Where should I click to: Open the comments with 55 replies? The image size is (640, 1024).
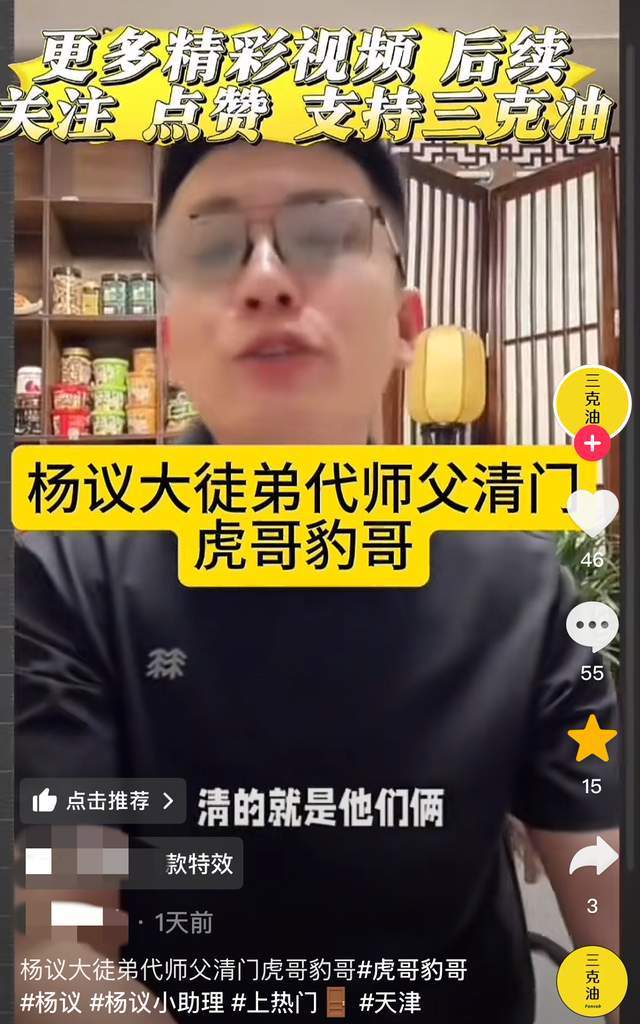coord(592,628)
